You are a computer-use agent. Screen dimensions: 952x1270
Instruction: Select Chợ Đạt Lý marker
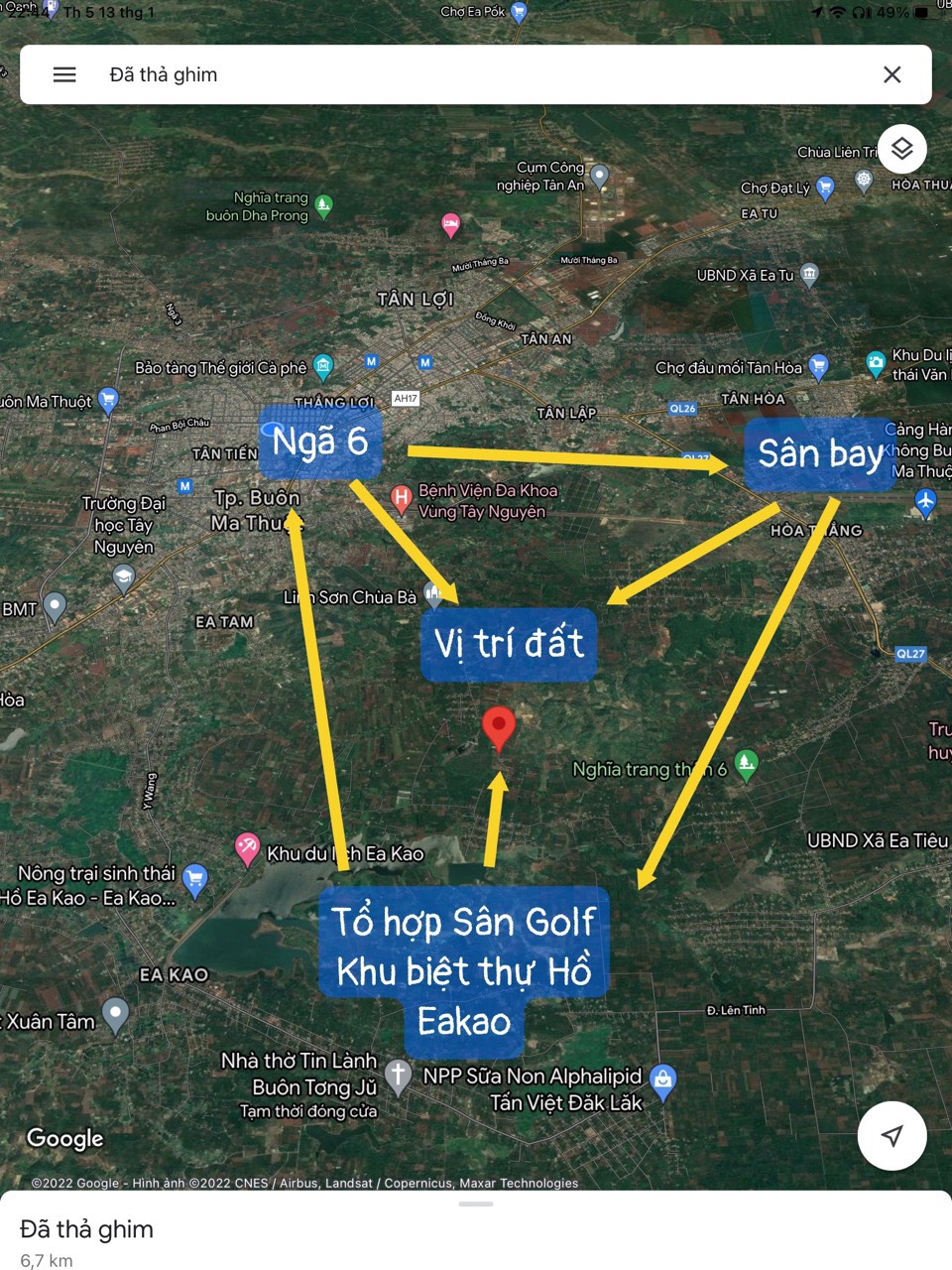pos(825,188)
